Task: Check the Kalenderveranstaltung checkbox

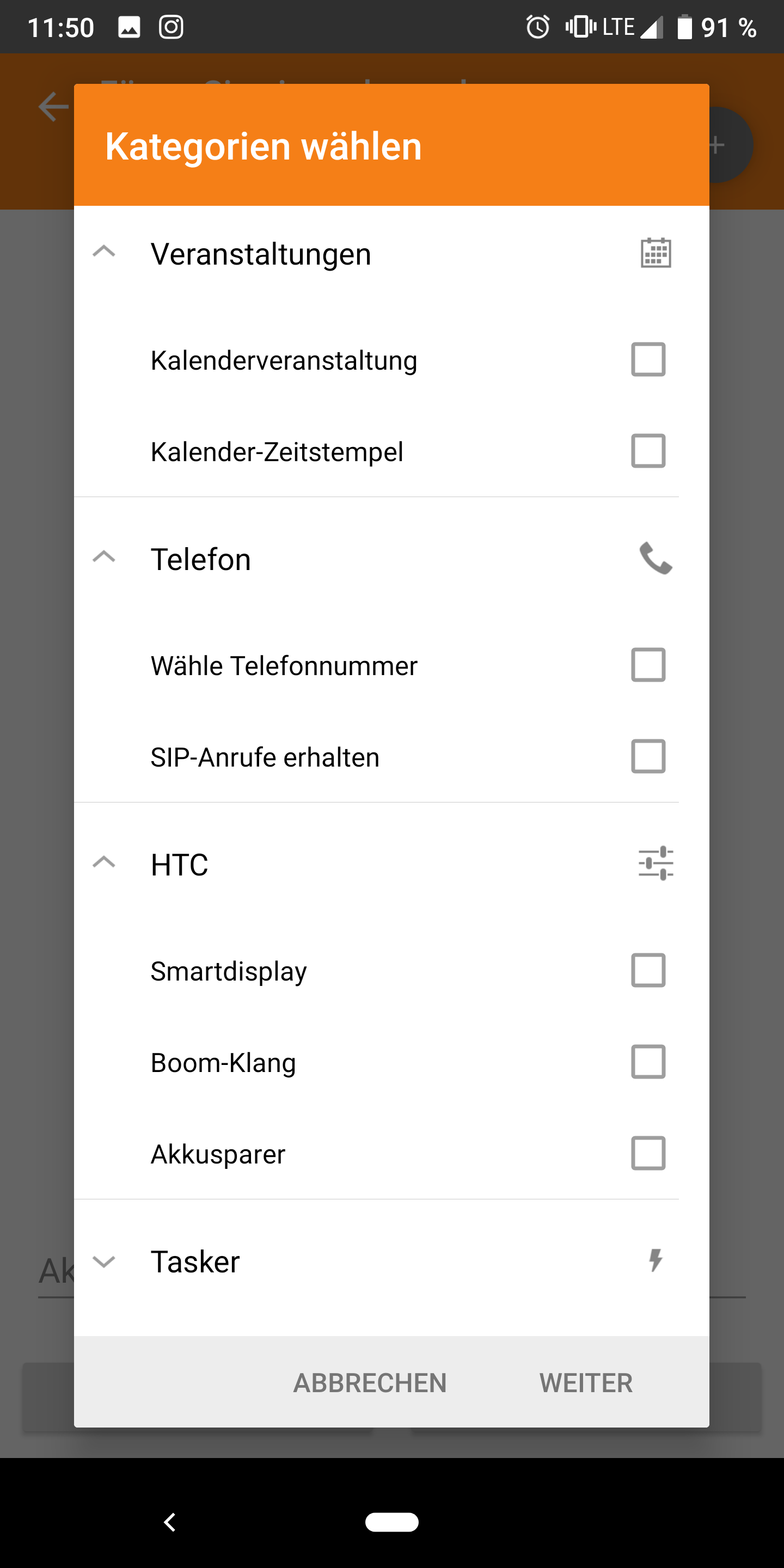Action: click(648, 360)
